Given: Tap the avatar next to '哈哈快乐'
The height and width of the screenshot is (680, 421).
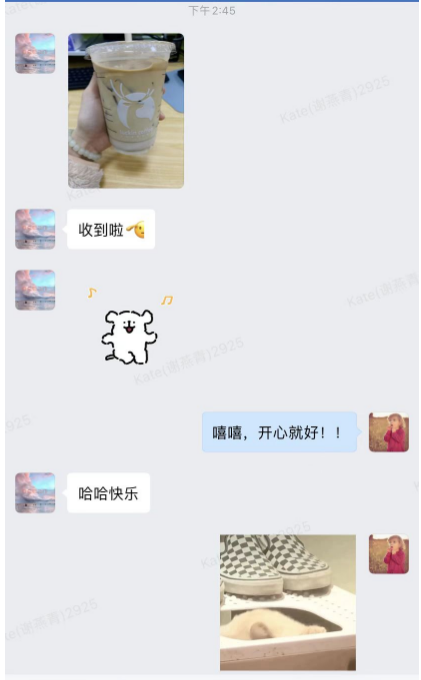Looking at the screenshot, I should [x=35, y=493].
